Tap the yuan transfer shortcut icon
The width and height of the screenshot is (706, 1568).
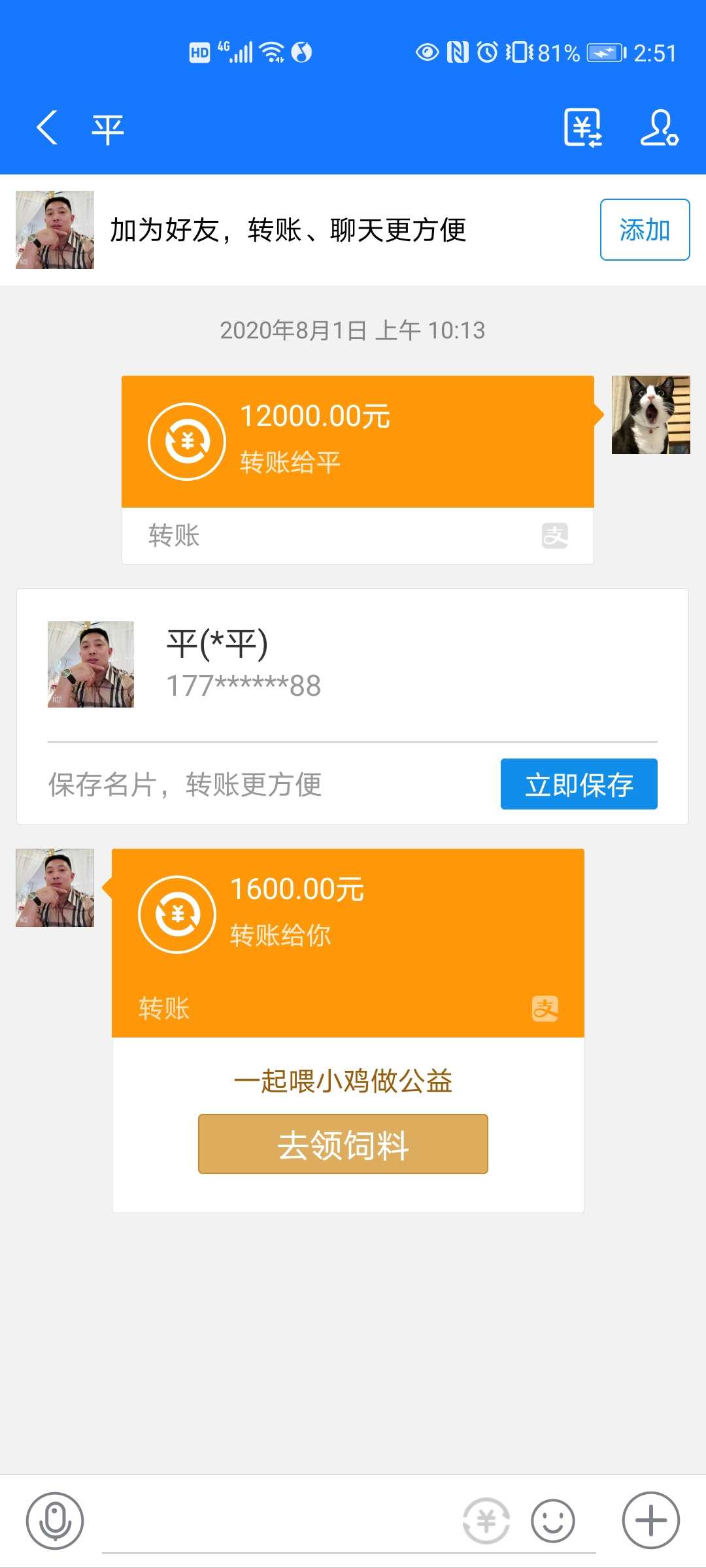tap(486, 1521)
